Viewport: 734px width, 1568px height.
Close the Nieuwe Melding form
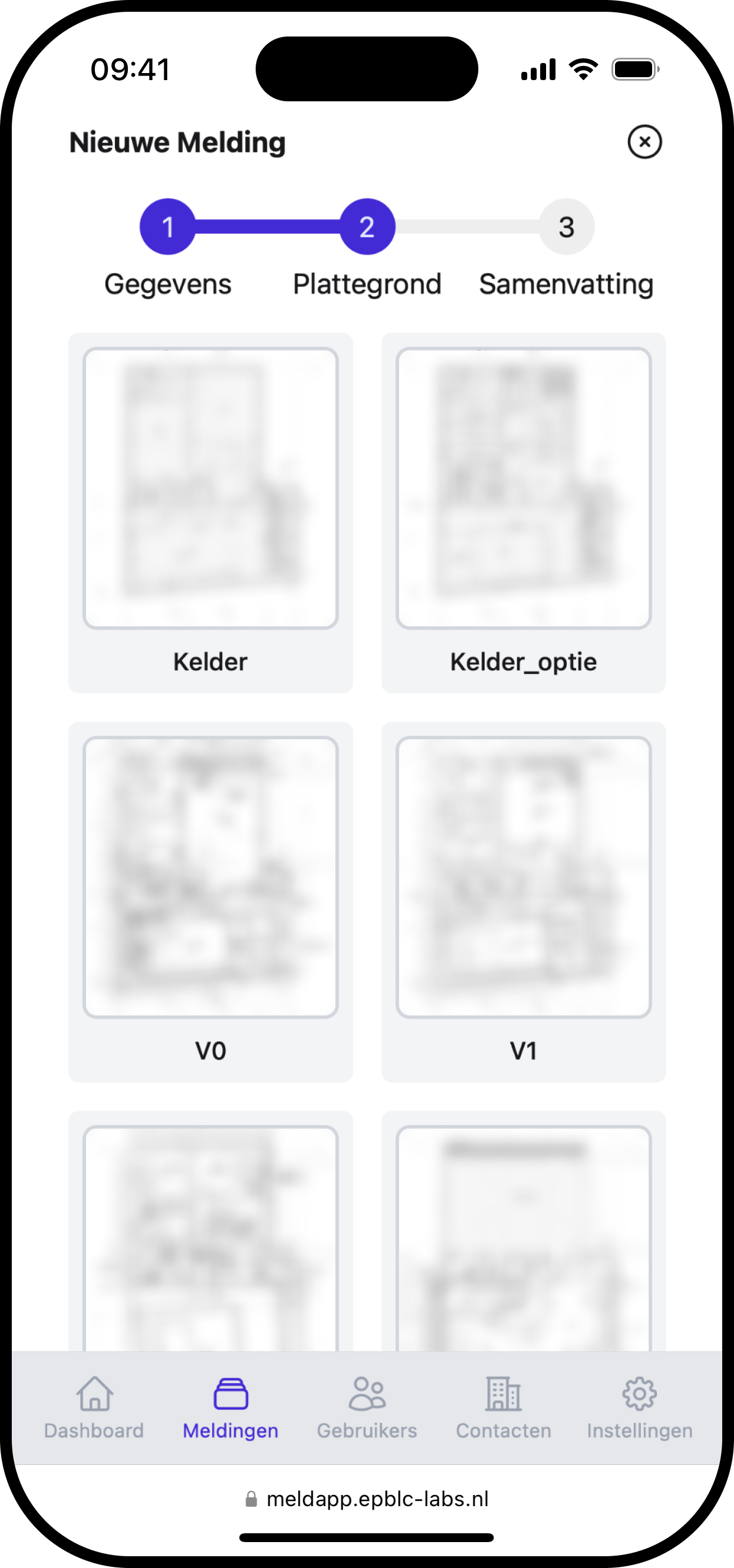pos(644,142)
